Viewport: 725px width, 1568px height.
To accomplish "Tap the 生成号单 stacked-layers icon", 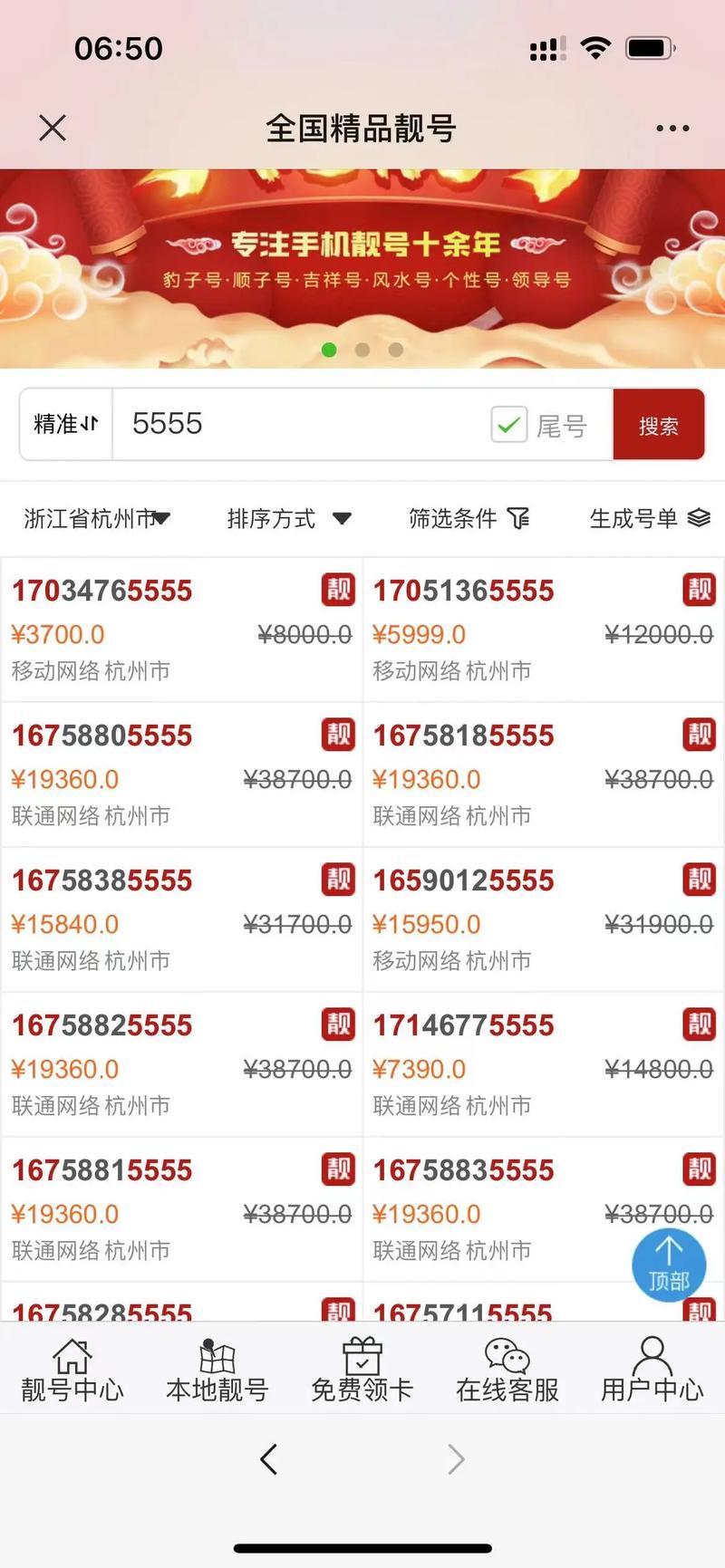I will tap(698, 518).
